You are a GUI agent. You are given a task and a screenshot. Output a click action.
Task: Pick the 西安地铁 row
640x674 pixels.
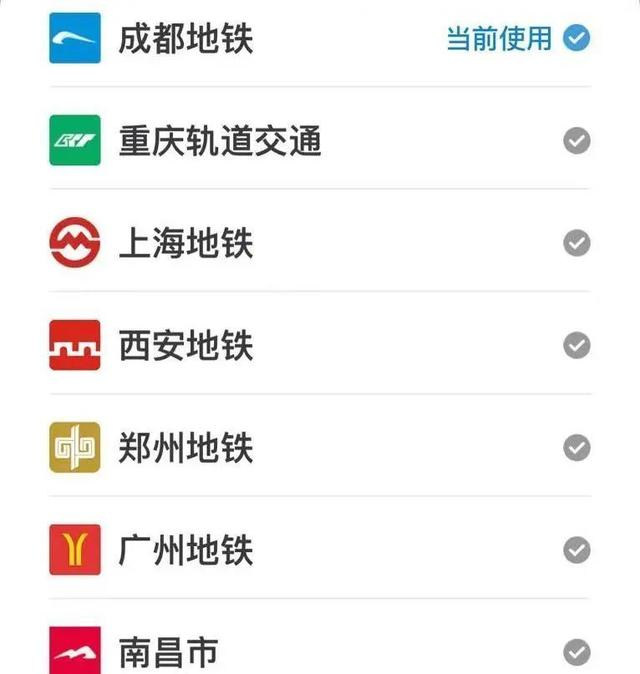(320, 345)
